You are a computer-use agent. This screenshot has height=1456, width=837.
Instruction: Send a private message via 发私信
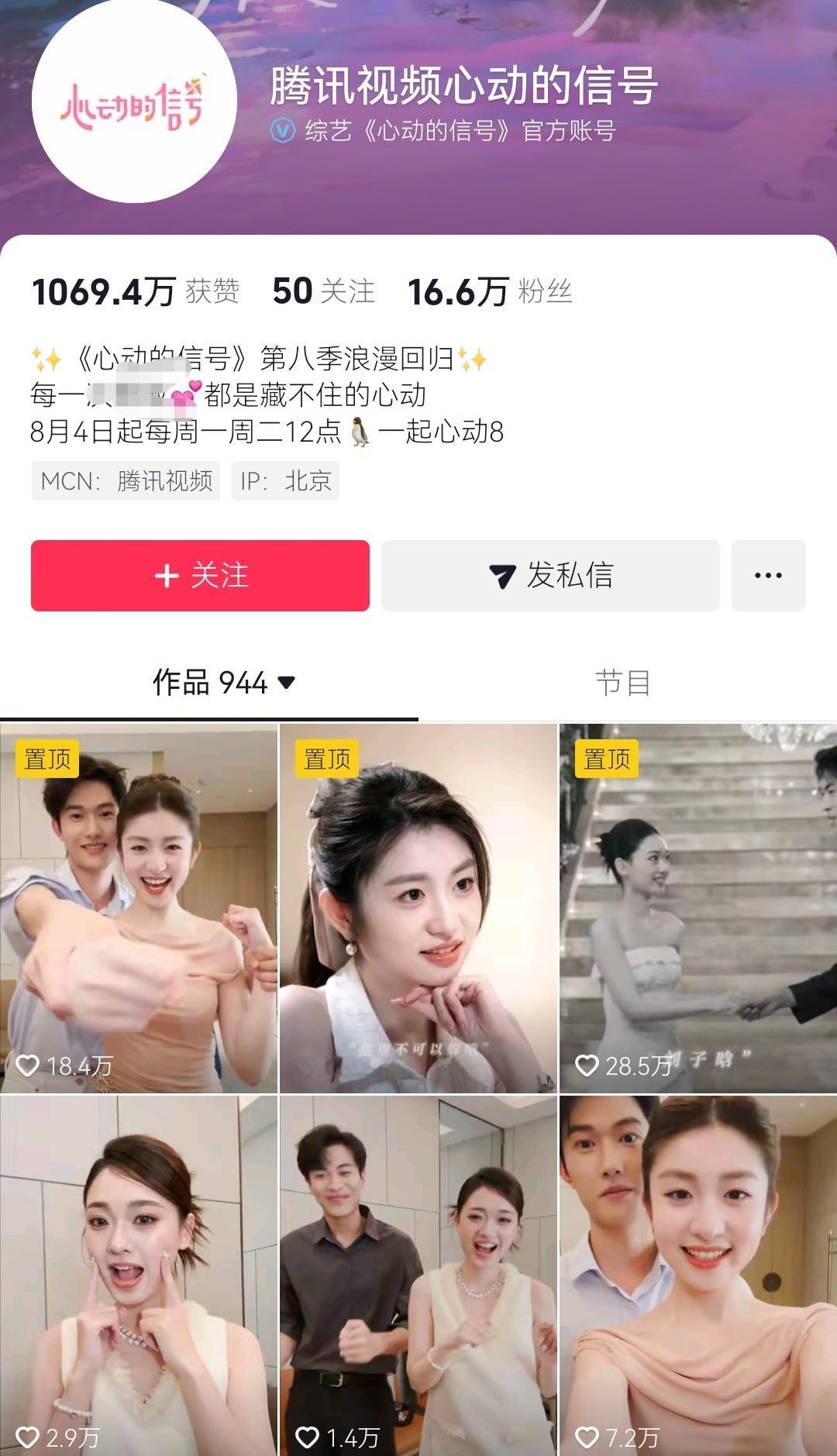550,576
